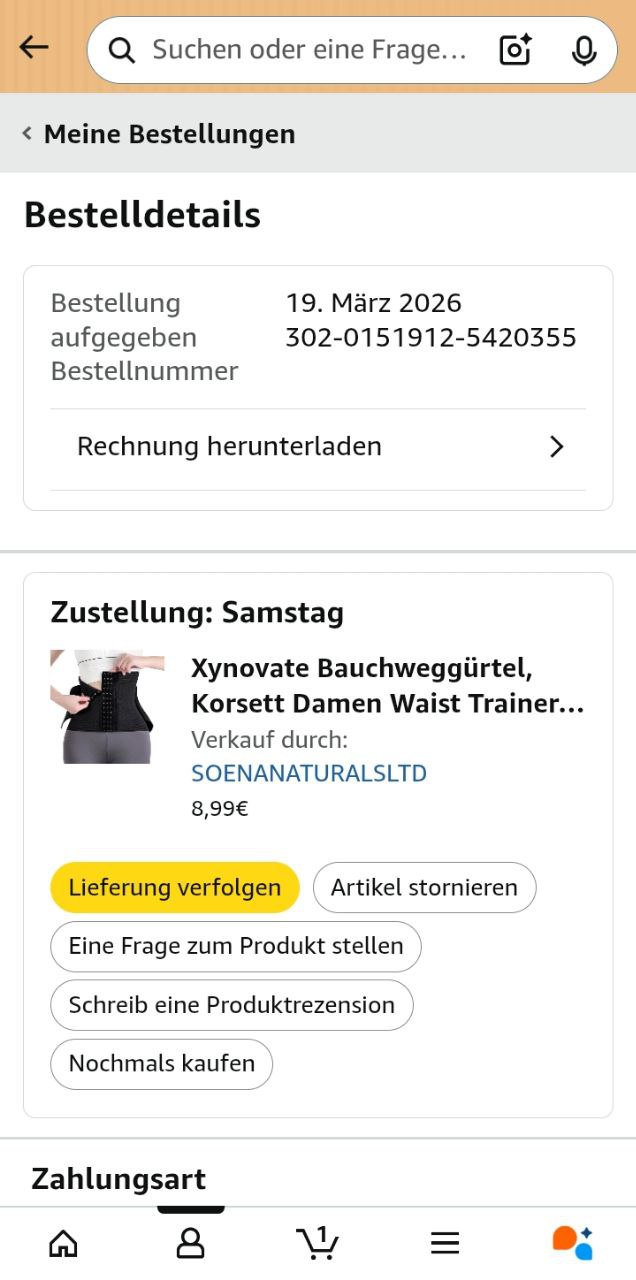Screen dimensions: 636x1280
Task: Select Artikel stornieren
Action: pyautogui.click(x=424, y=888)
